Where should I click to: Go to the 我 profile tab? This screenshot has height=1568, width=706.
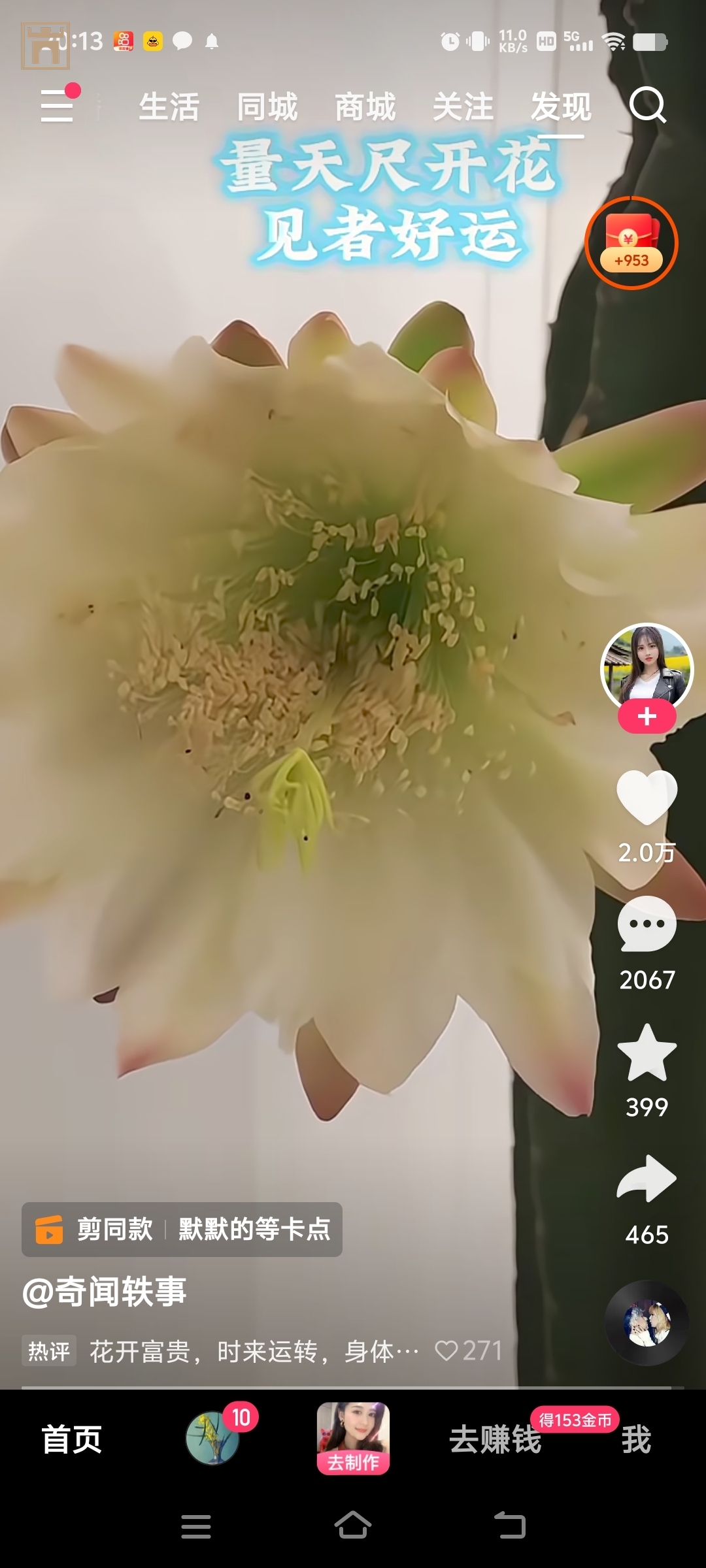pyautogui.click(x=636, y=1440)
